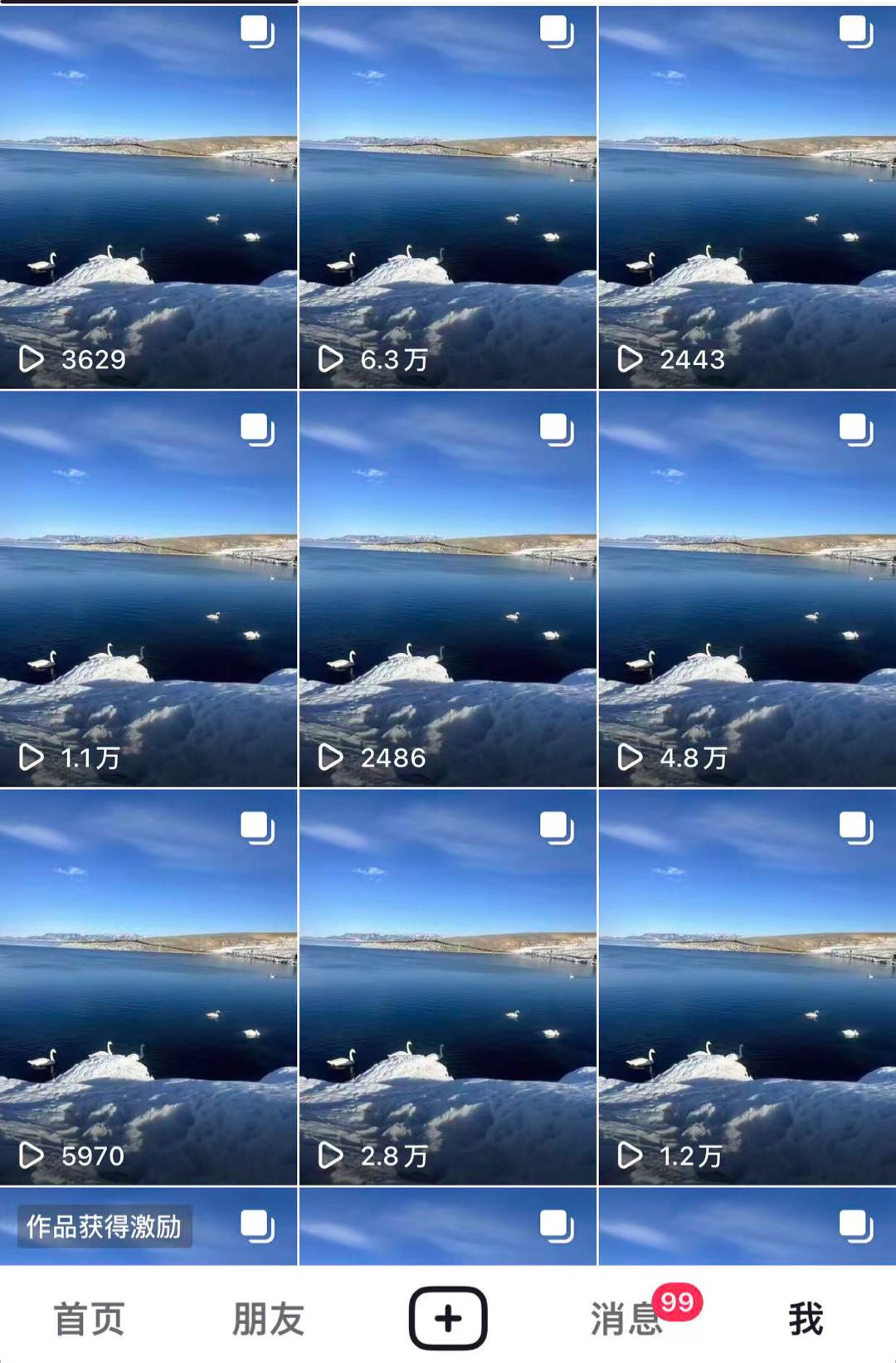Go to the 首页 tab
Screen dimensions: 896x1363
tap(89, 1318)
